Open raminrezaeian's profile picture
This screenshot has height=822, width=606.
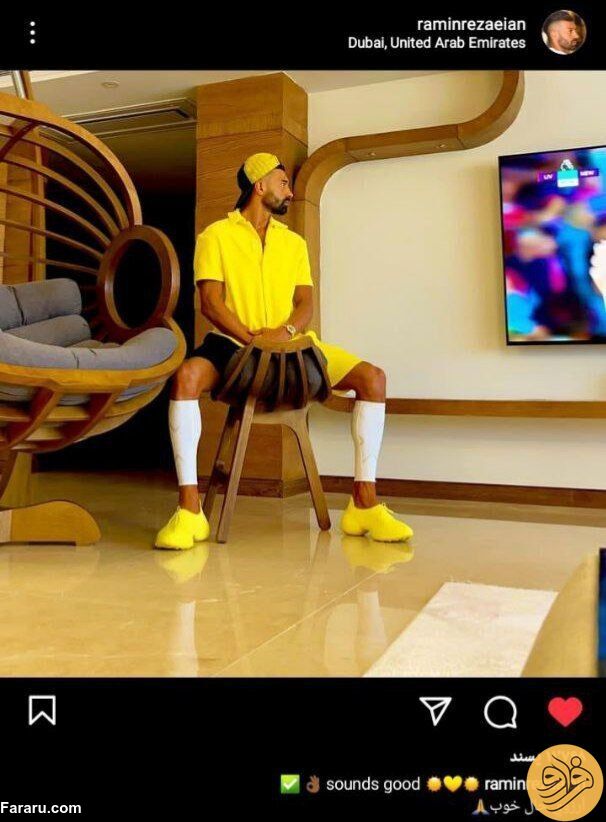tap(564, 33)
